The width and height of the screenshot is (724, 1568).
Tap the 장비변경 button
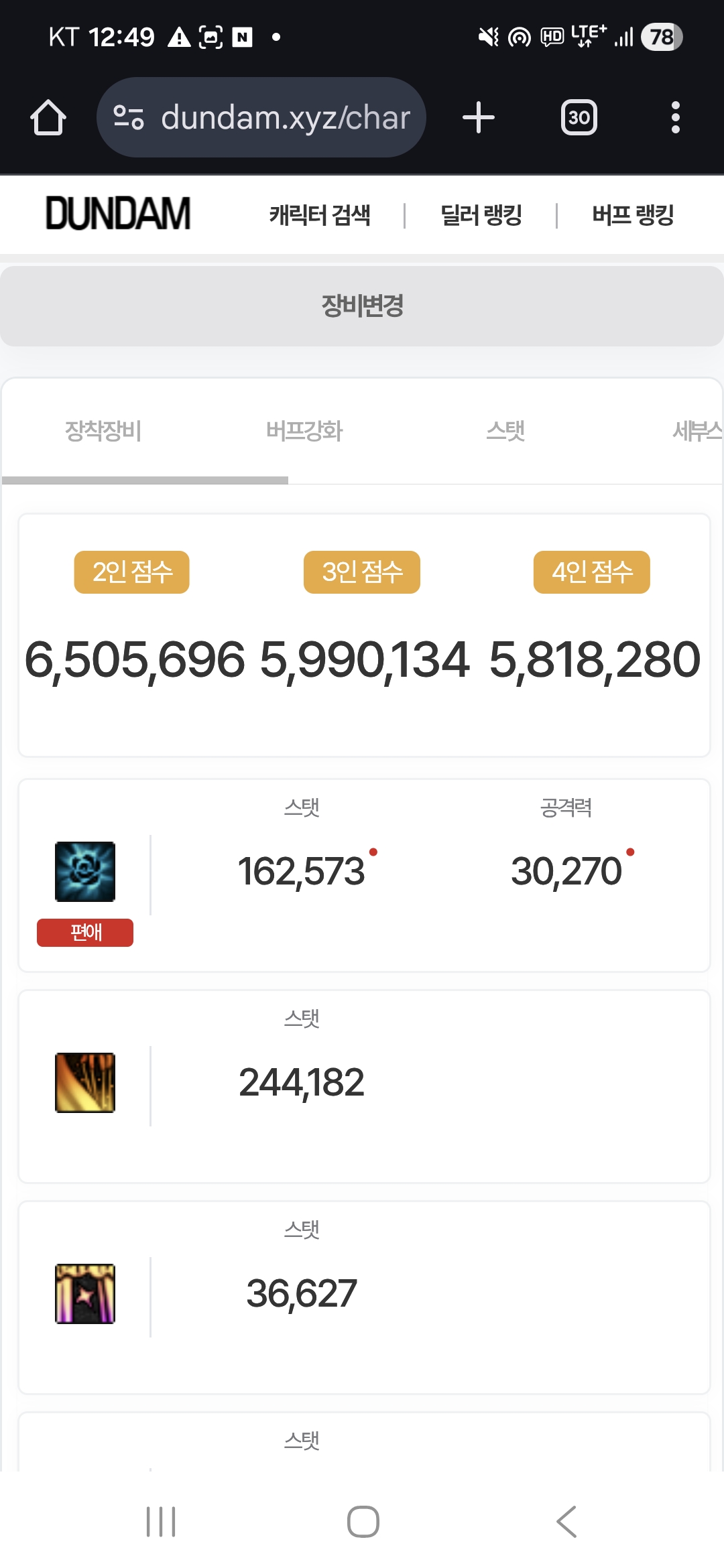coord(362,306)
